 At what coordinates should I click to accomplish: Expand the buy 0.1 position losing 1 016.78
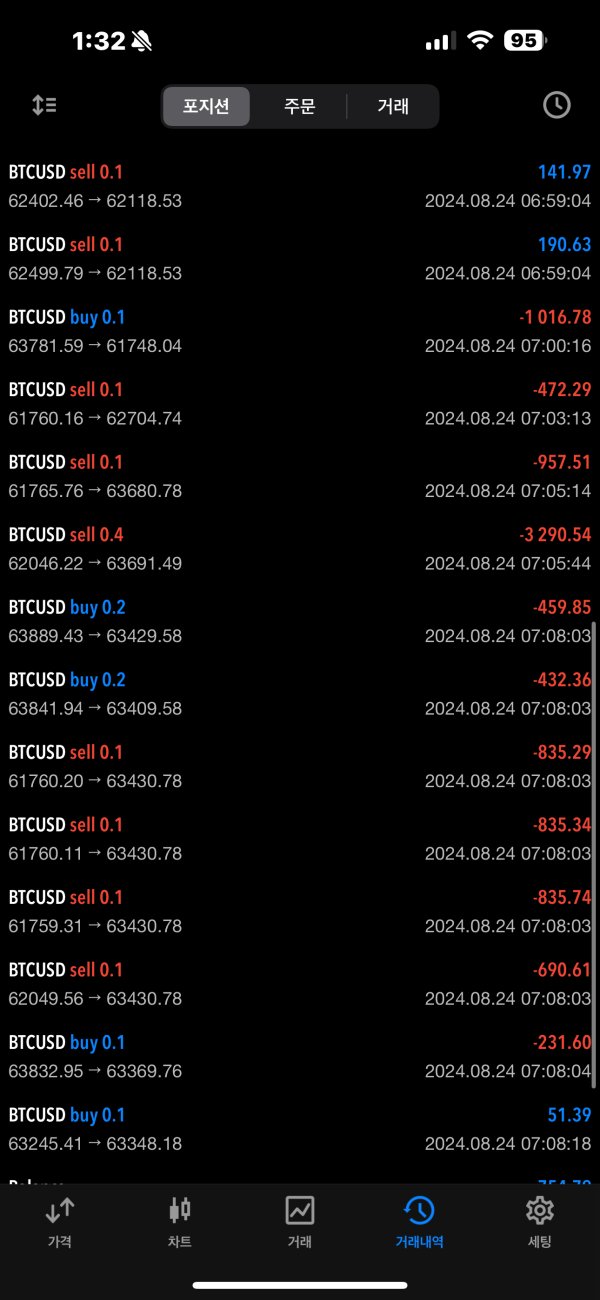300,331
